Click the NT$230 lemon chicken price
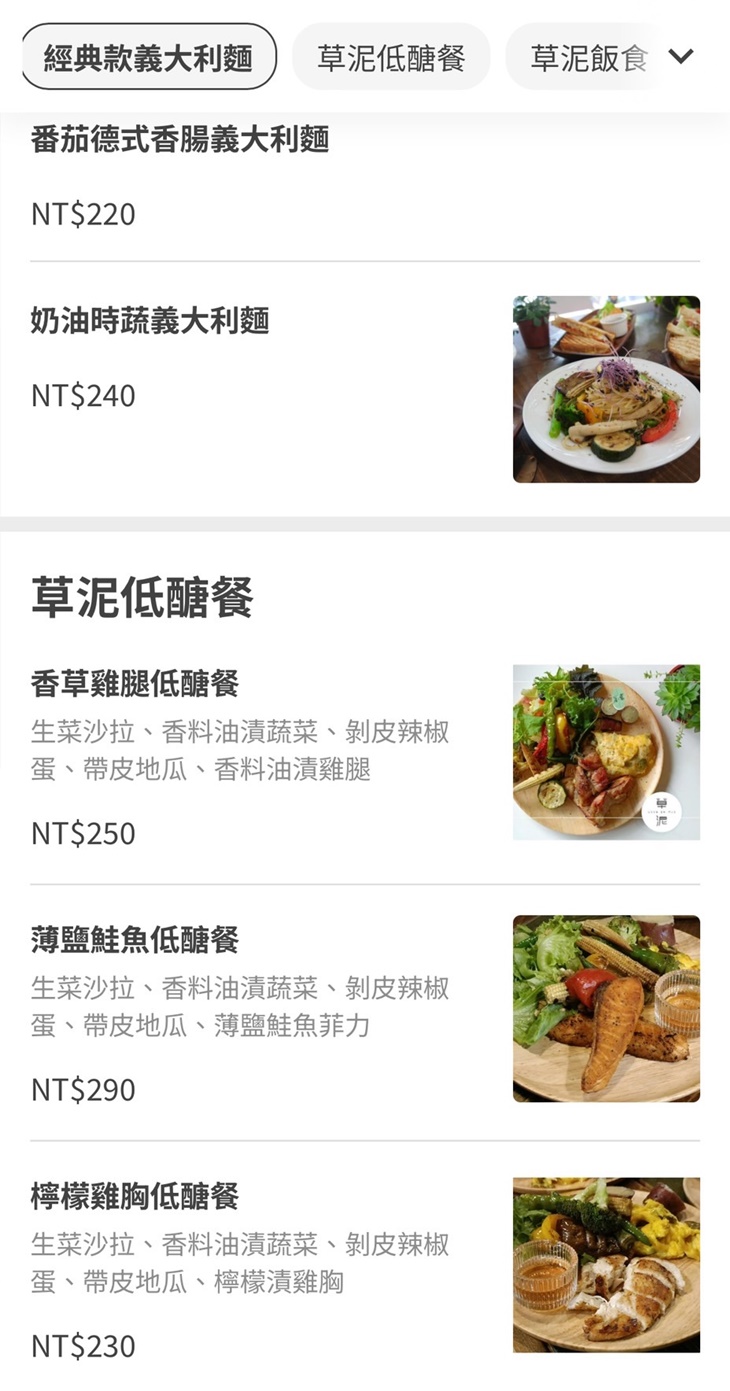 click(82, 1346)
